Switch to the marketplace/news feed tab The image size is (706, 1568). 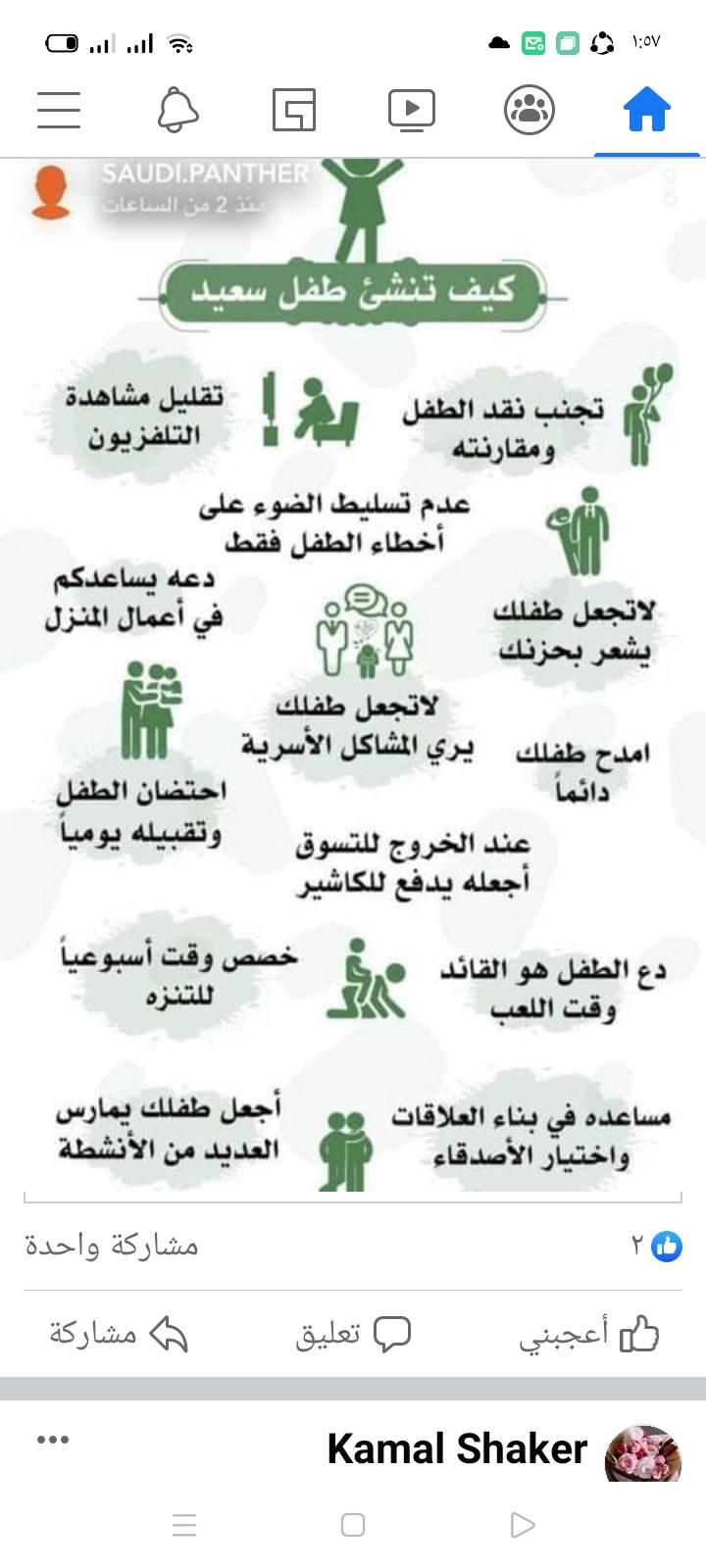294,109
